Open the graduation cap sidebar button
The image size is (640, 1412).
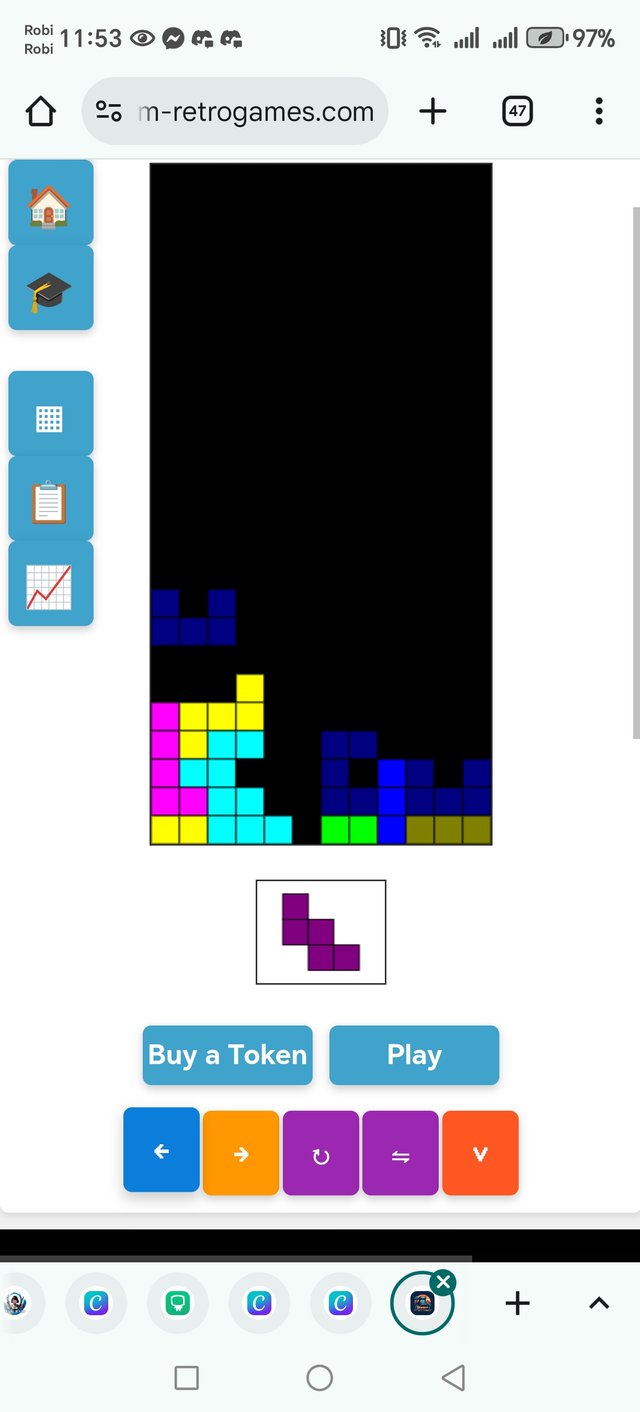50,289
